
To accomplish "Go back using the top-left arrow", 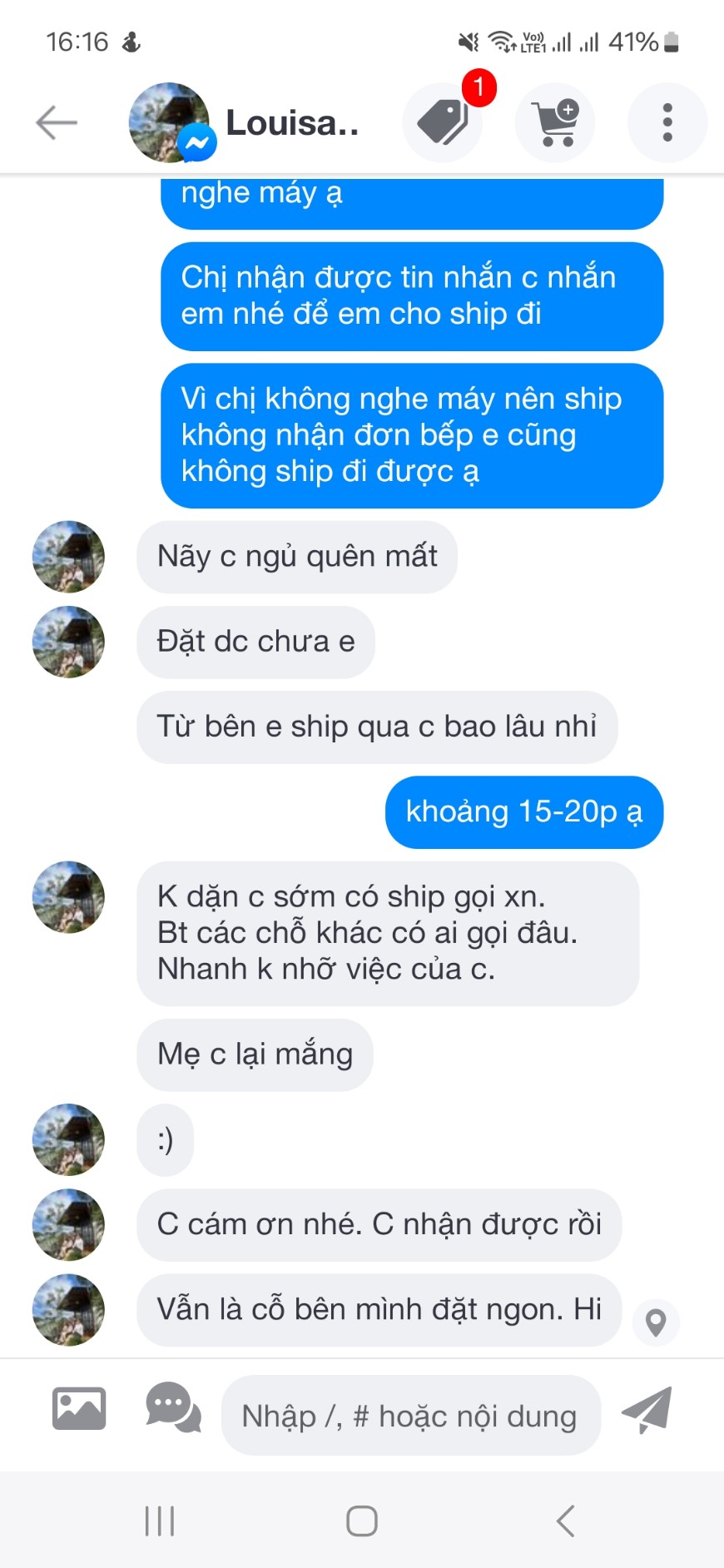I will [57, 122].
